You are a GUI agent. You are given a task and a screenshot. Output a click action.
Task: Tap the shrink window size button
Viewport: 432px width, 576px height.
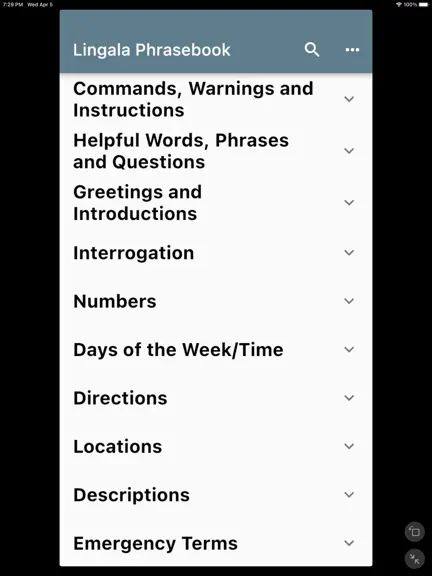[414, 559]
